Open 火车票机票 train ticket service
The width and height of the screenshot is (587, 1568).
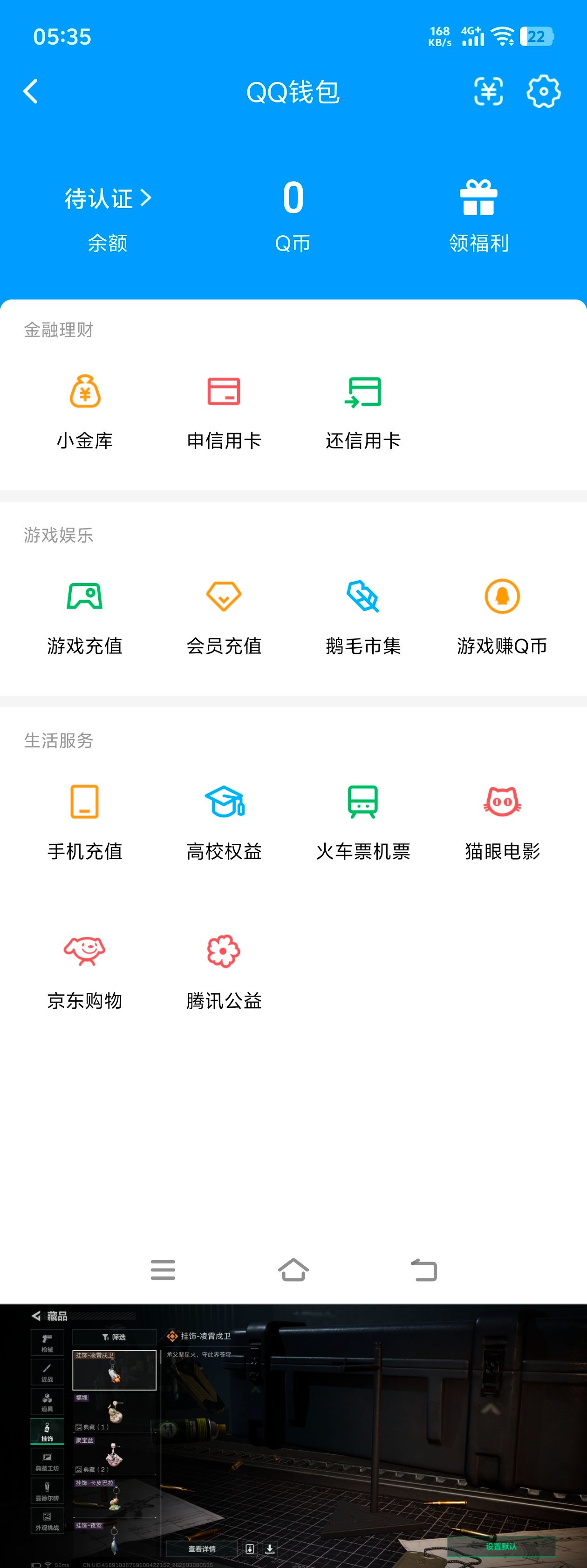tap(363, 803)
